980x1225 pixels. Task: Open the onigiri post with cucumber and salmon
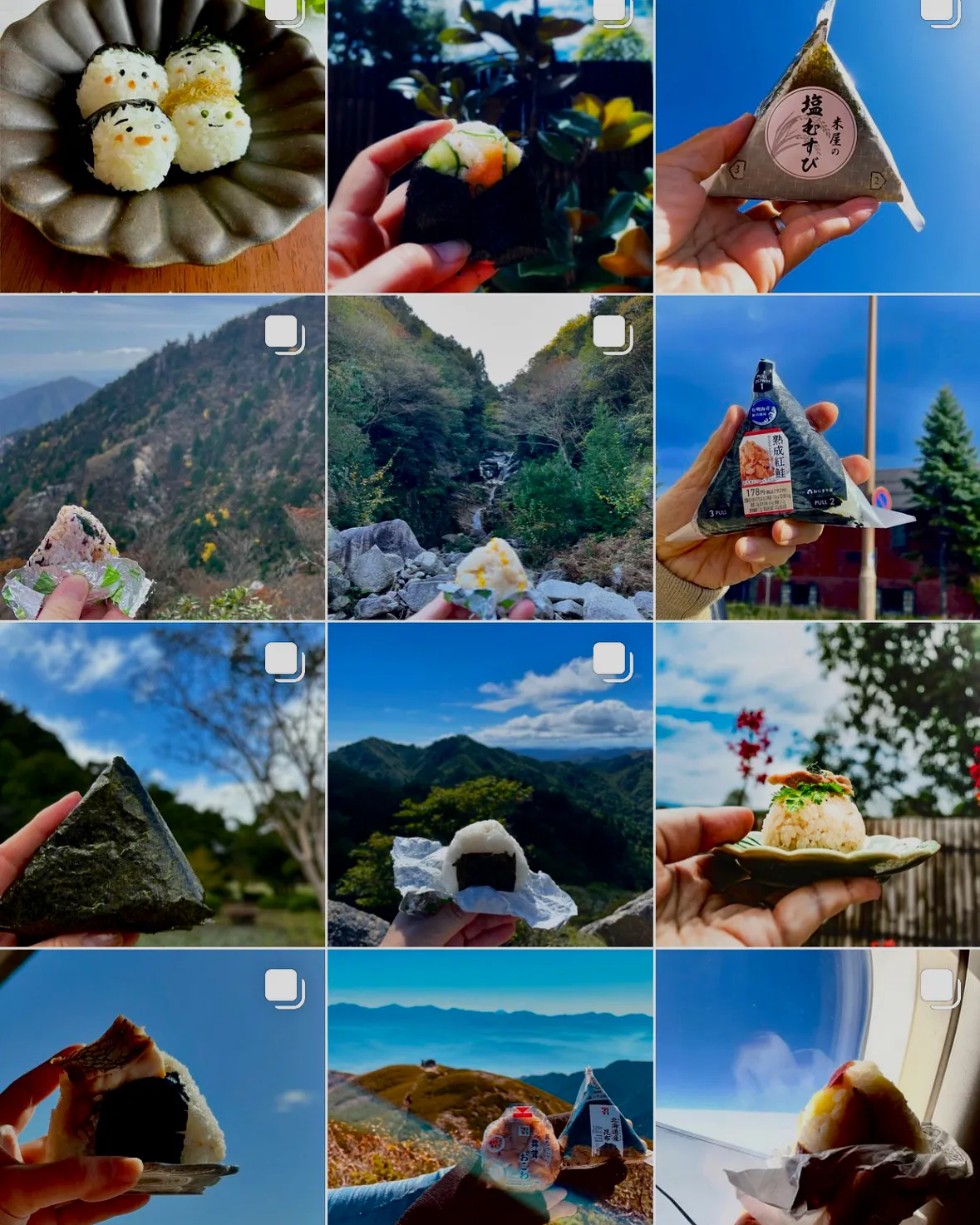coord(490,146)
